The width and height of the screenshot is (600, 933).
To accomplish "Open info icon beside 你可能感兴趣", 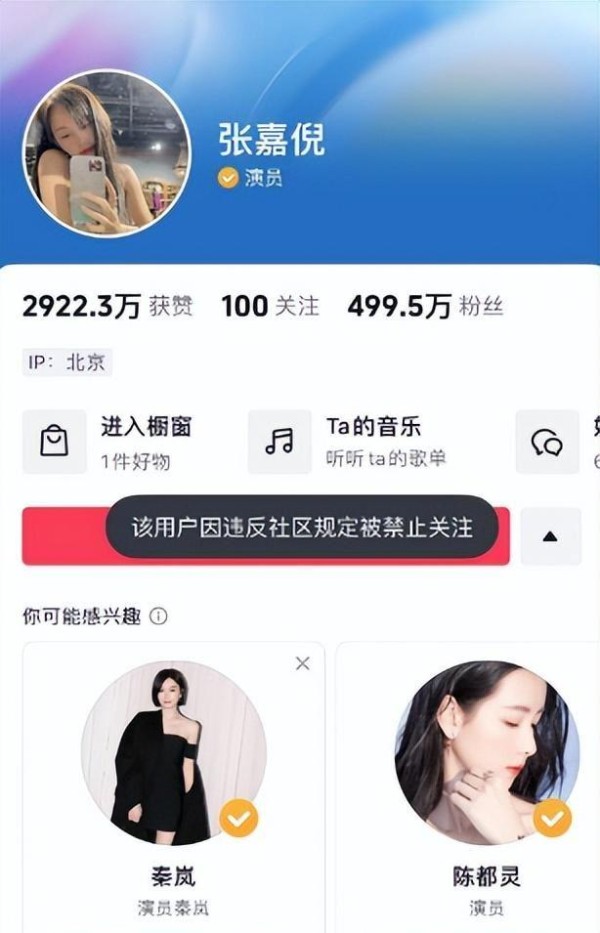I will [x=158, y=616].
